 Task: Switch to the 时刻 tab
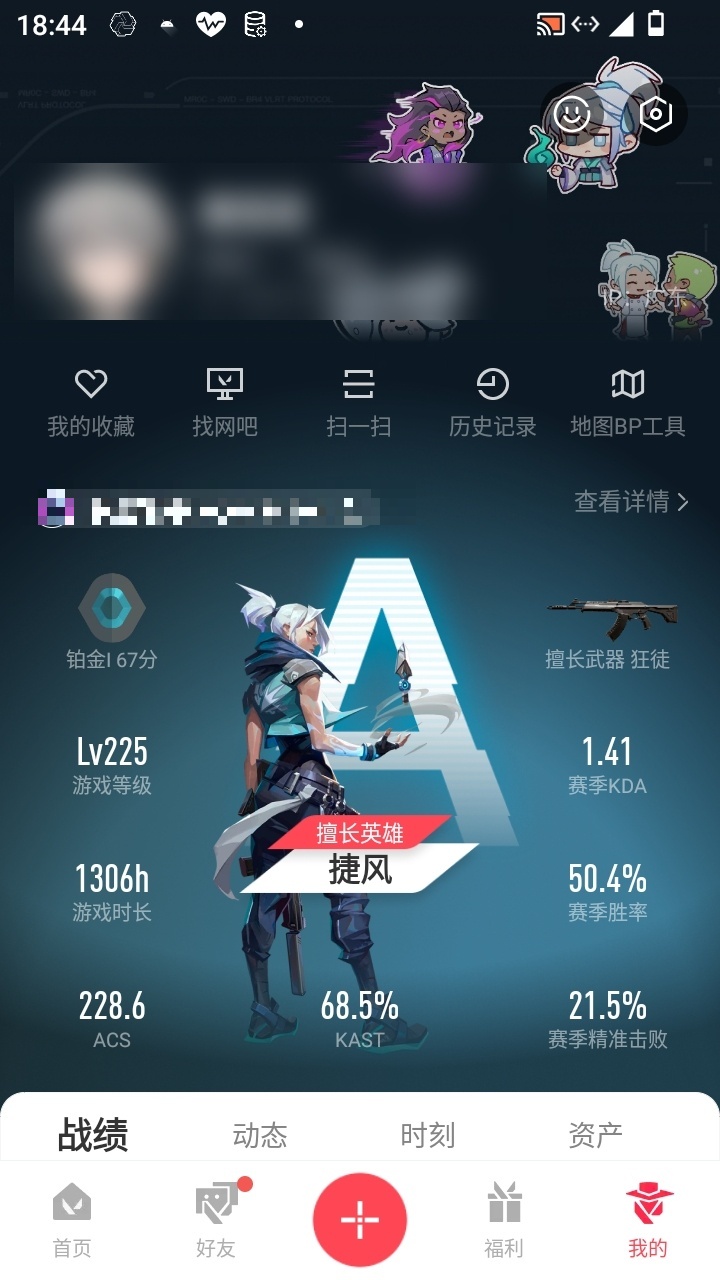[x=428, y=1135]
